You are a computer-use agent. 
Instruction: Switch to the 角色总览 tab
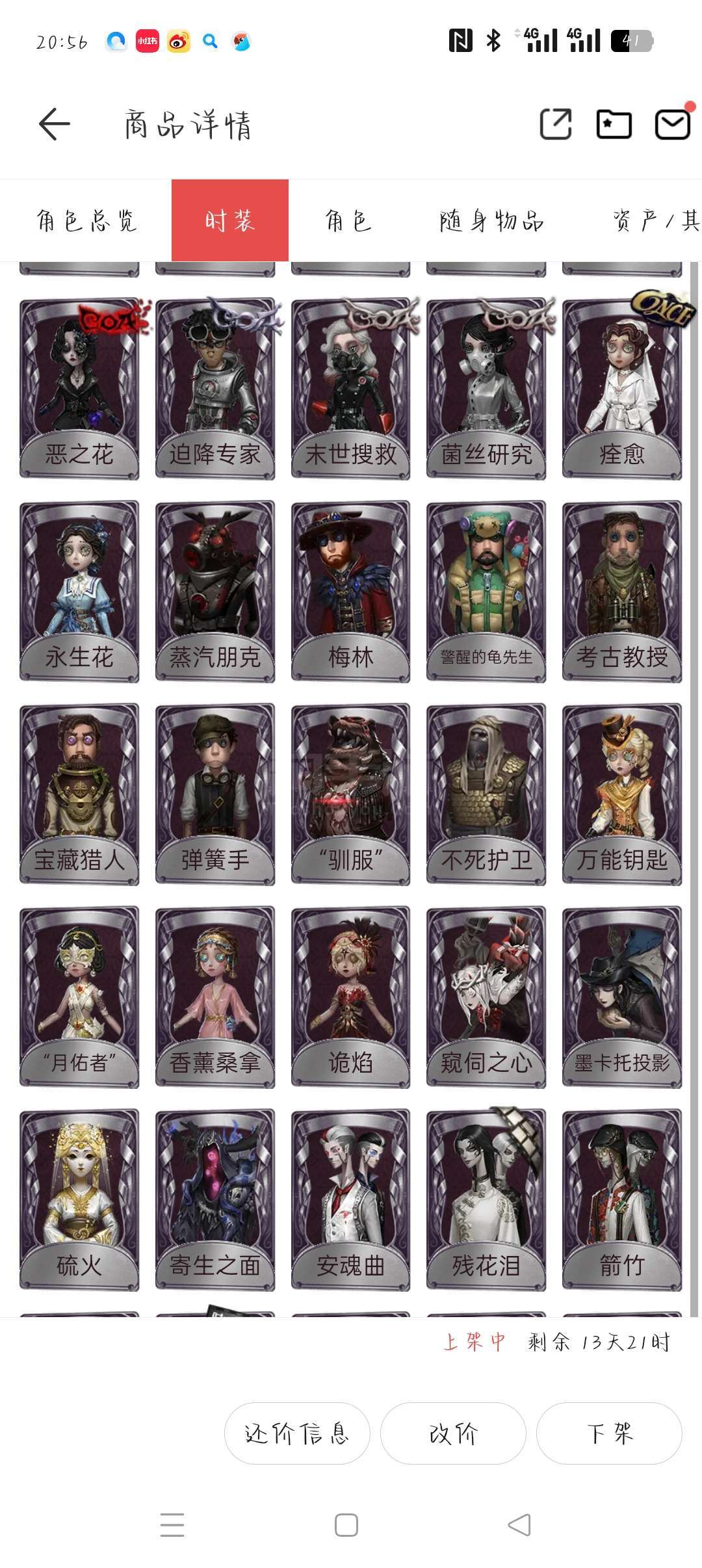click(86, 220)
